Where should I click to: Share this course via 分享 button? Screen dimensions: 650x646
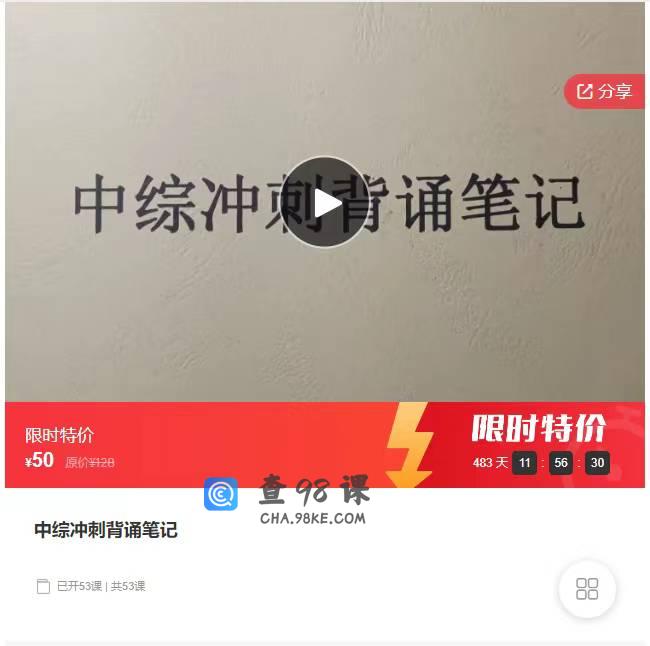[x=604, y=92]
